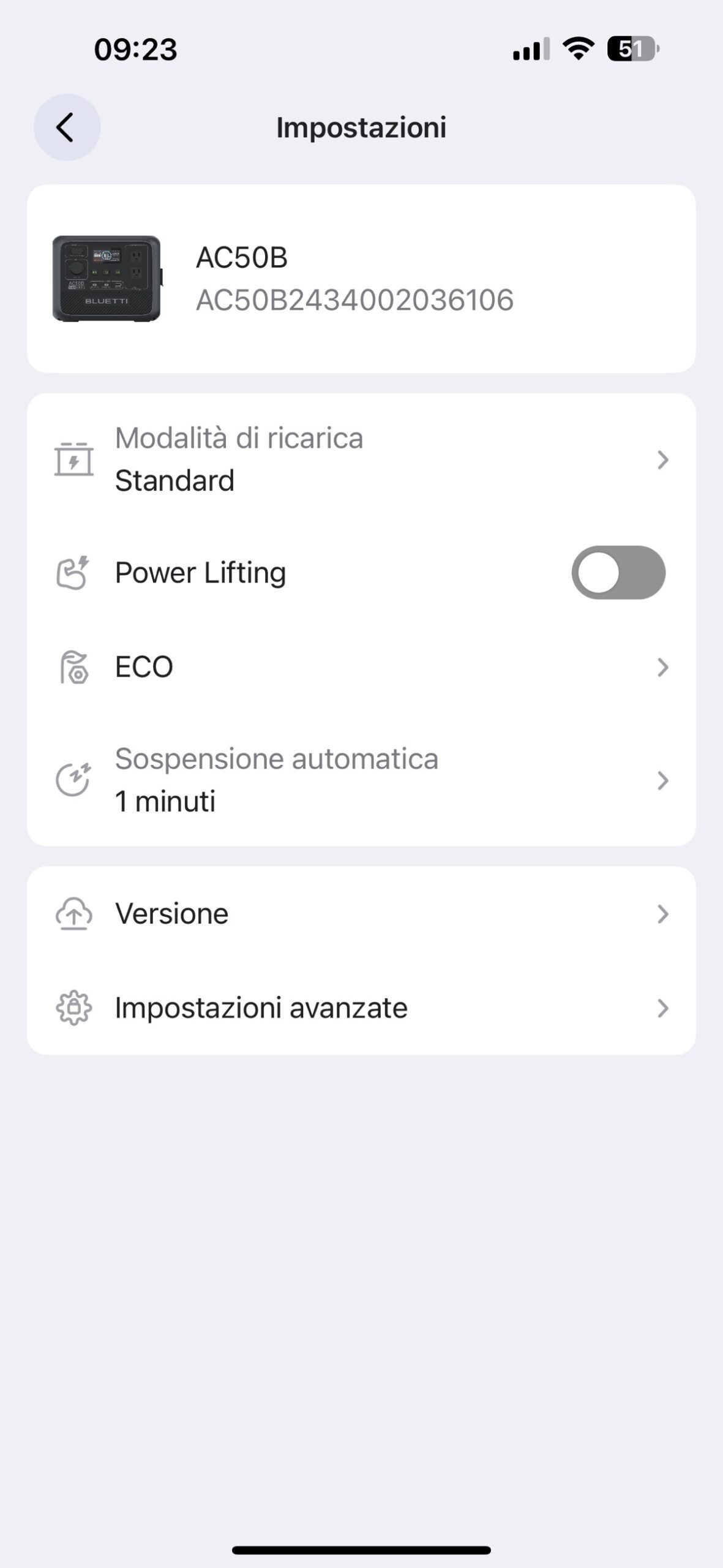Screen dimensions: 723x1568
Task: Enable the Power Lifting switch
Action: click(618, 573)
